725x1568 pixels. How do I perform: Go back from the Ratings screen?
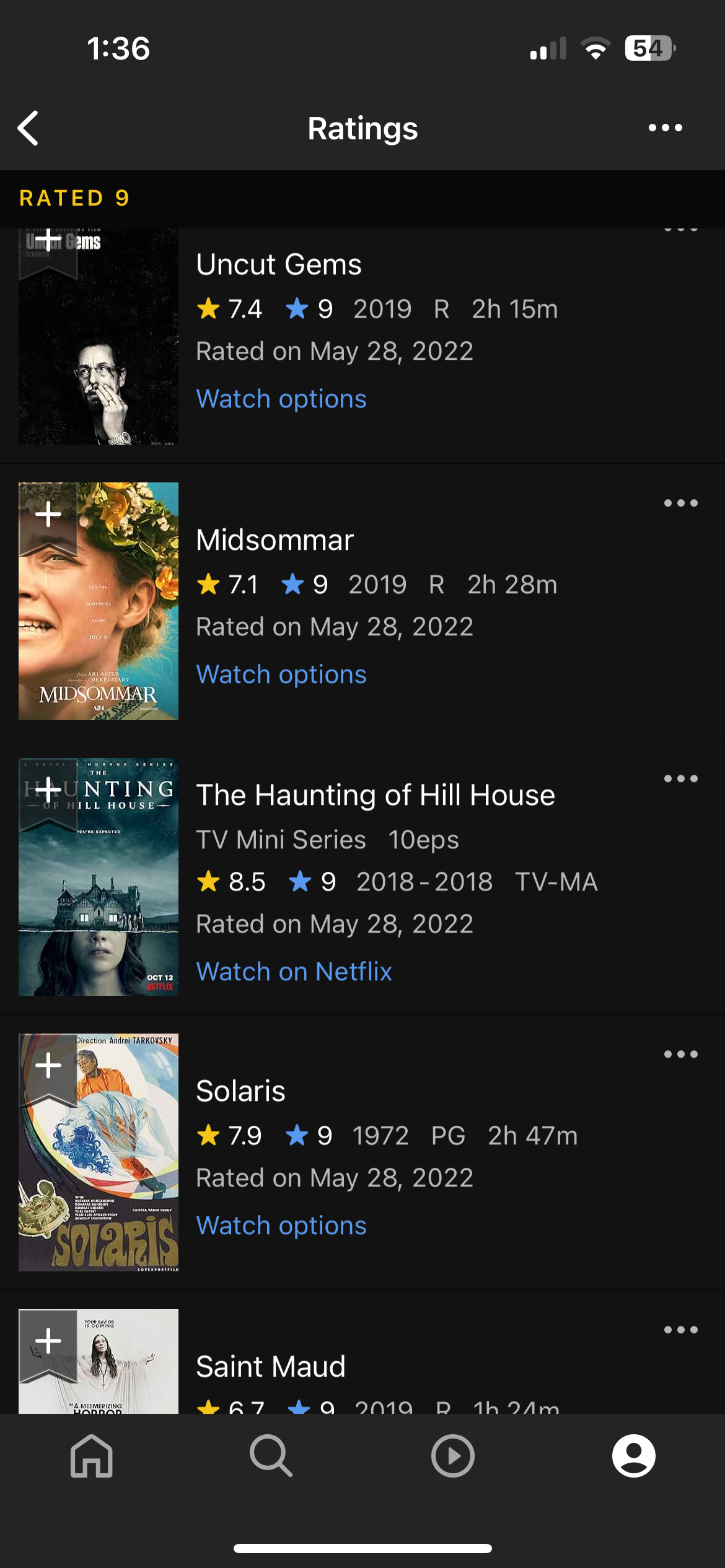pyautogui.click(x=29, y=128)
